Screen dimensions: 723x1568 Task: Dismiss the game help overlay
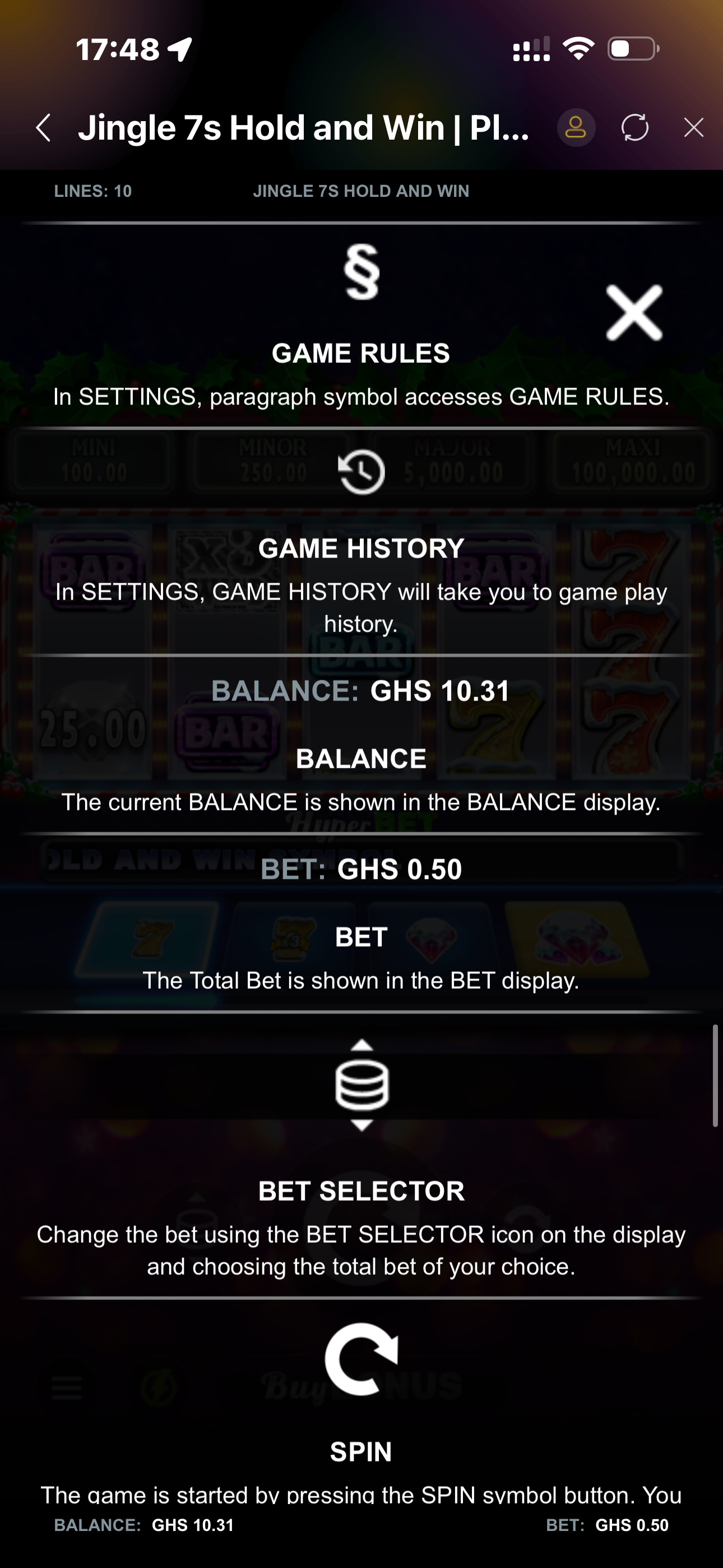[633, 313]
